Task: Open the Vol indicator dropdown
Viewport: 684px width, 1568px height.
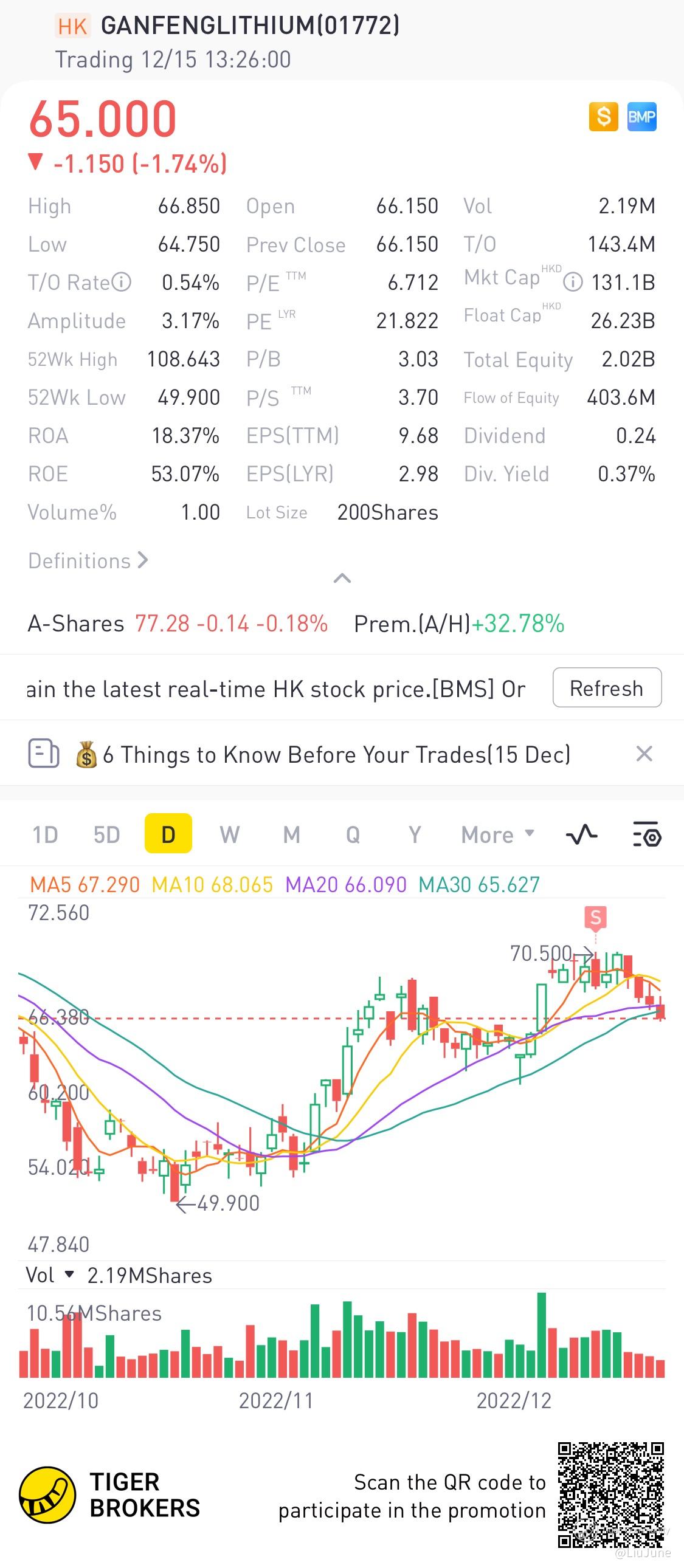Action: (x=50, y=1274)
